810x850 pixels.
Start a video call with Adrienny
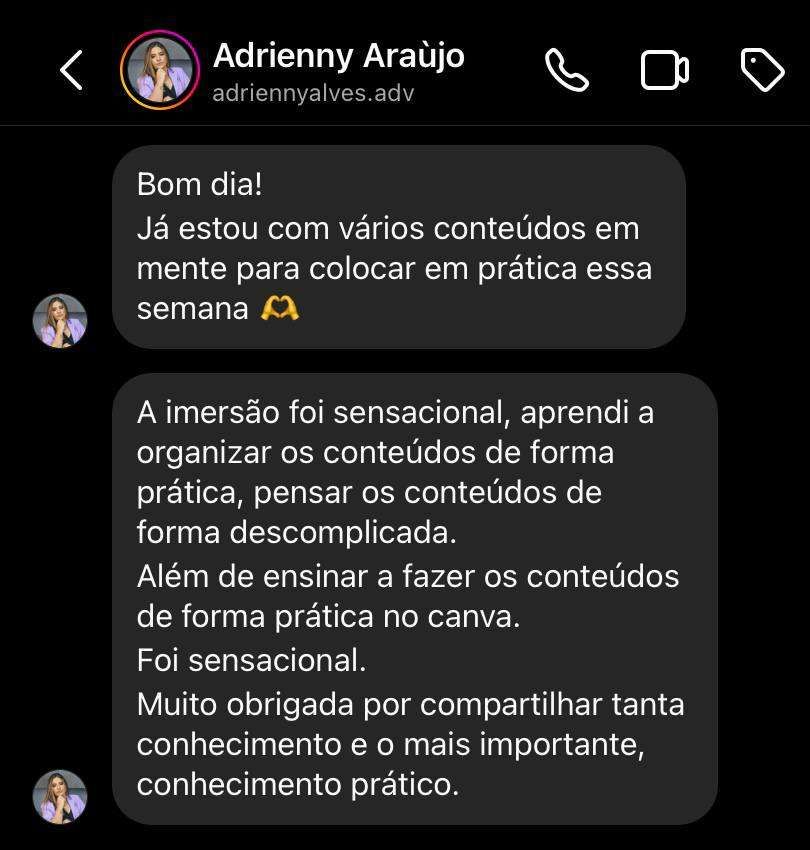point(664,70)
